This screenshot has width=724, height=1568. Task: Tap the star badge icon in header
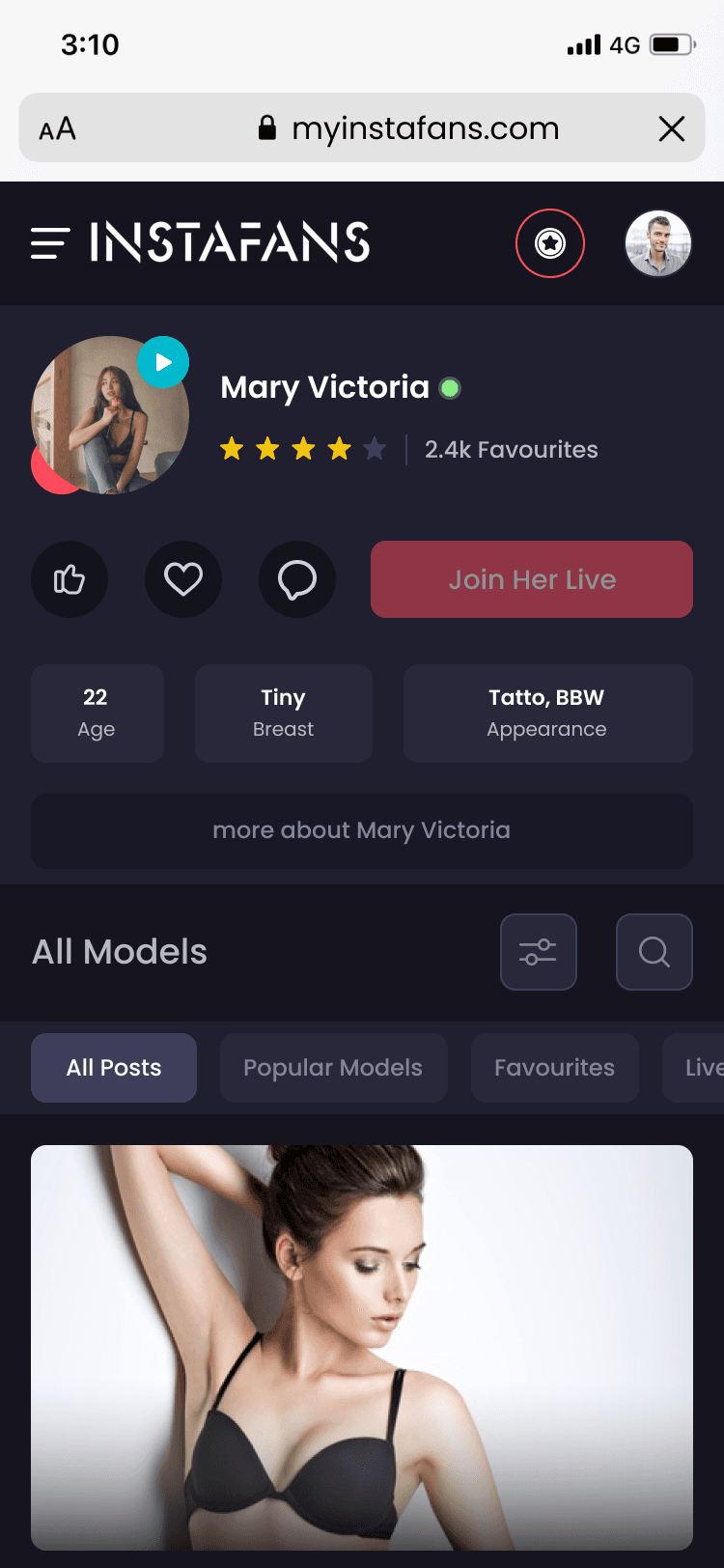click(x=550, y=243)
